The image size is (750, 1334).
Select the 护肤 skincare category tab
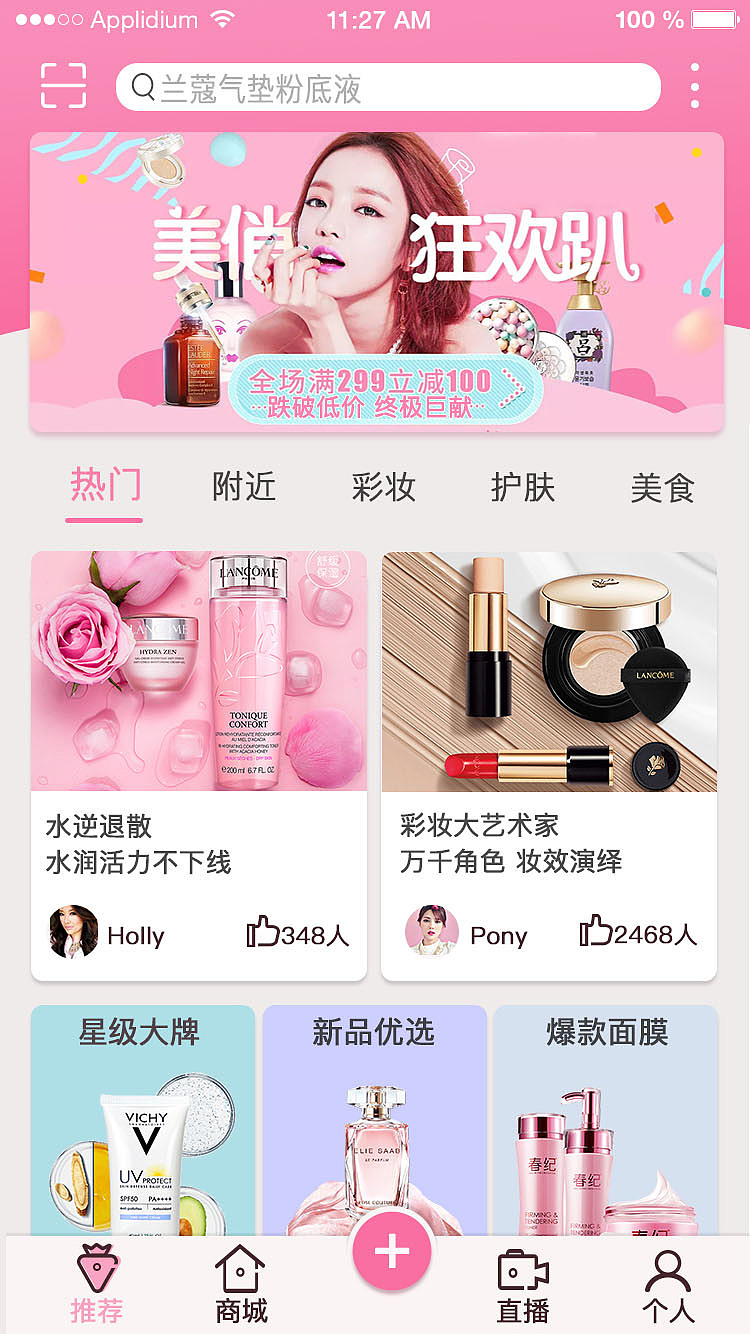524,488
